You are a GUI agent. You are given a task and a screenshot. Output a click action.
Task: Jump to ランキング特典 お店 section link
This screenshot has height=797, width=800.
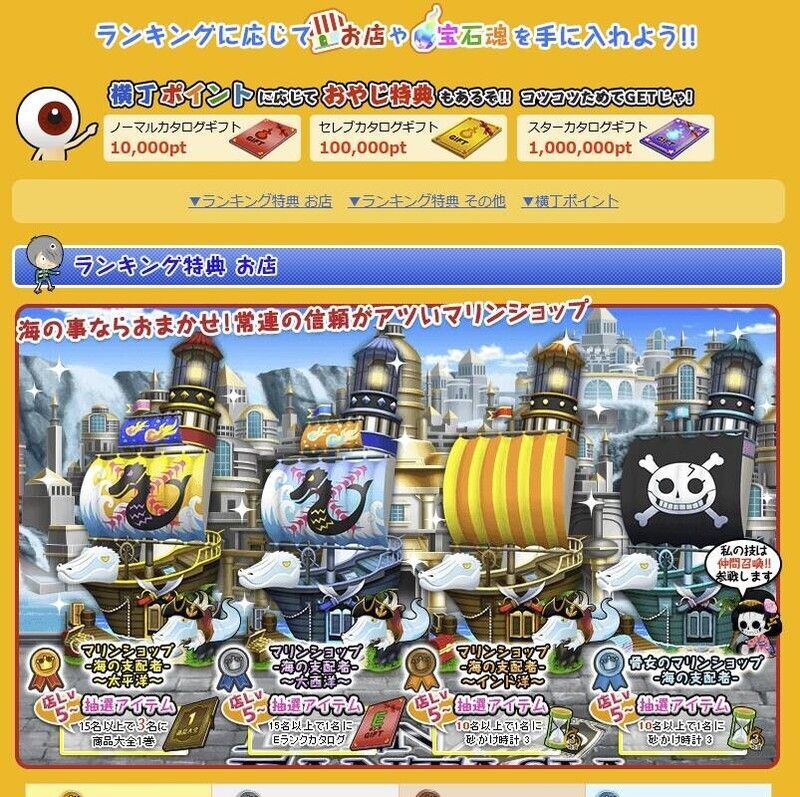(x=260, y=201)
